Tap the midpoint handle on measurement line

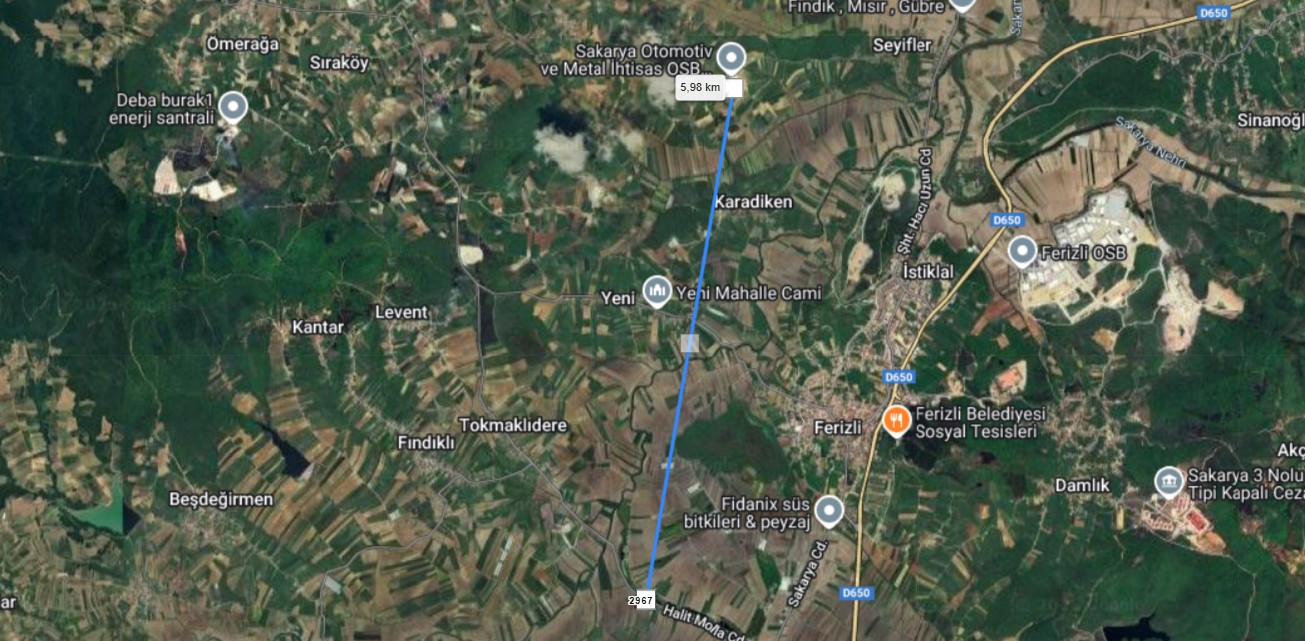689,343
